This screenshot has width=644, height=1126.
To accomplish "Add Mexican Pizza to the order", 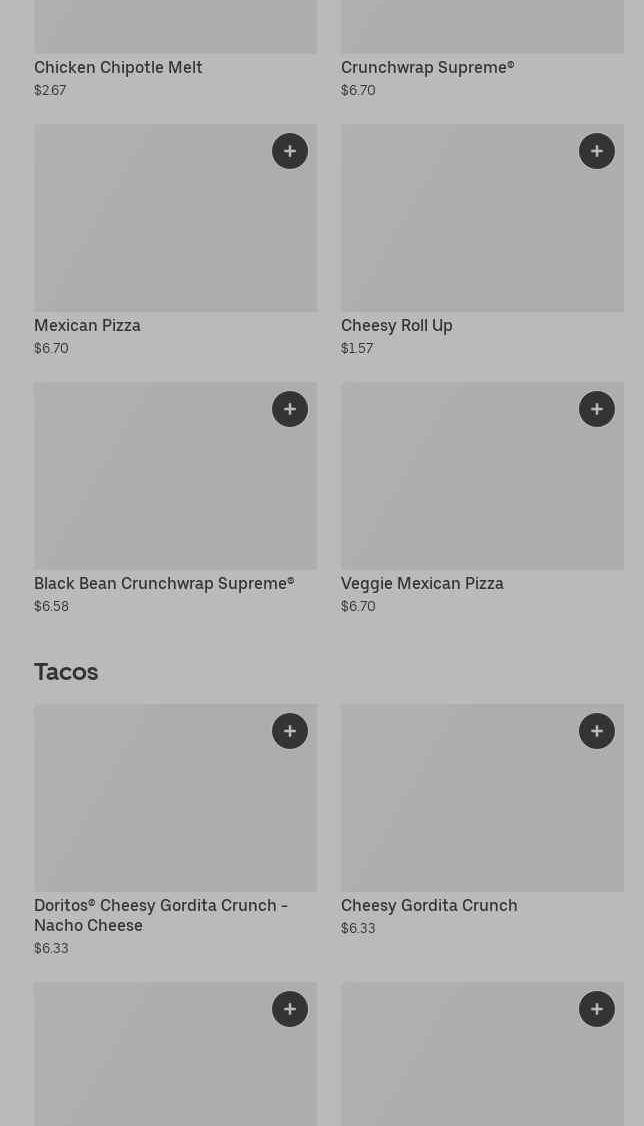I will point(290,152).
